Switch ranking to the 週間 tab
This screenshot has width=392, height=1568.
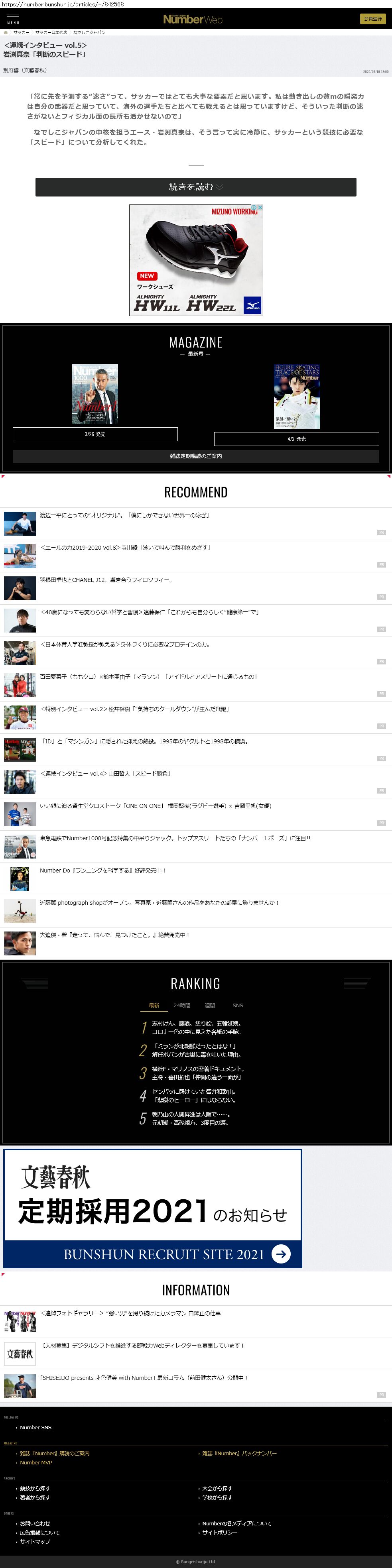point(210,1006)
